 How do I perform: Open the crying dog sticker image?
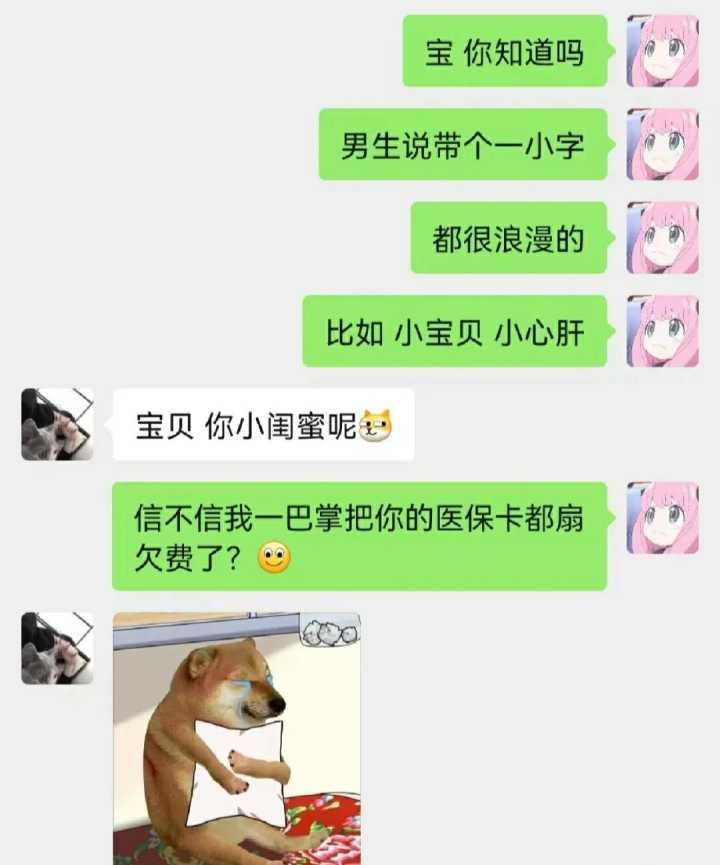pyautogui.click(x=237, y=738)
